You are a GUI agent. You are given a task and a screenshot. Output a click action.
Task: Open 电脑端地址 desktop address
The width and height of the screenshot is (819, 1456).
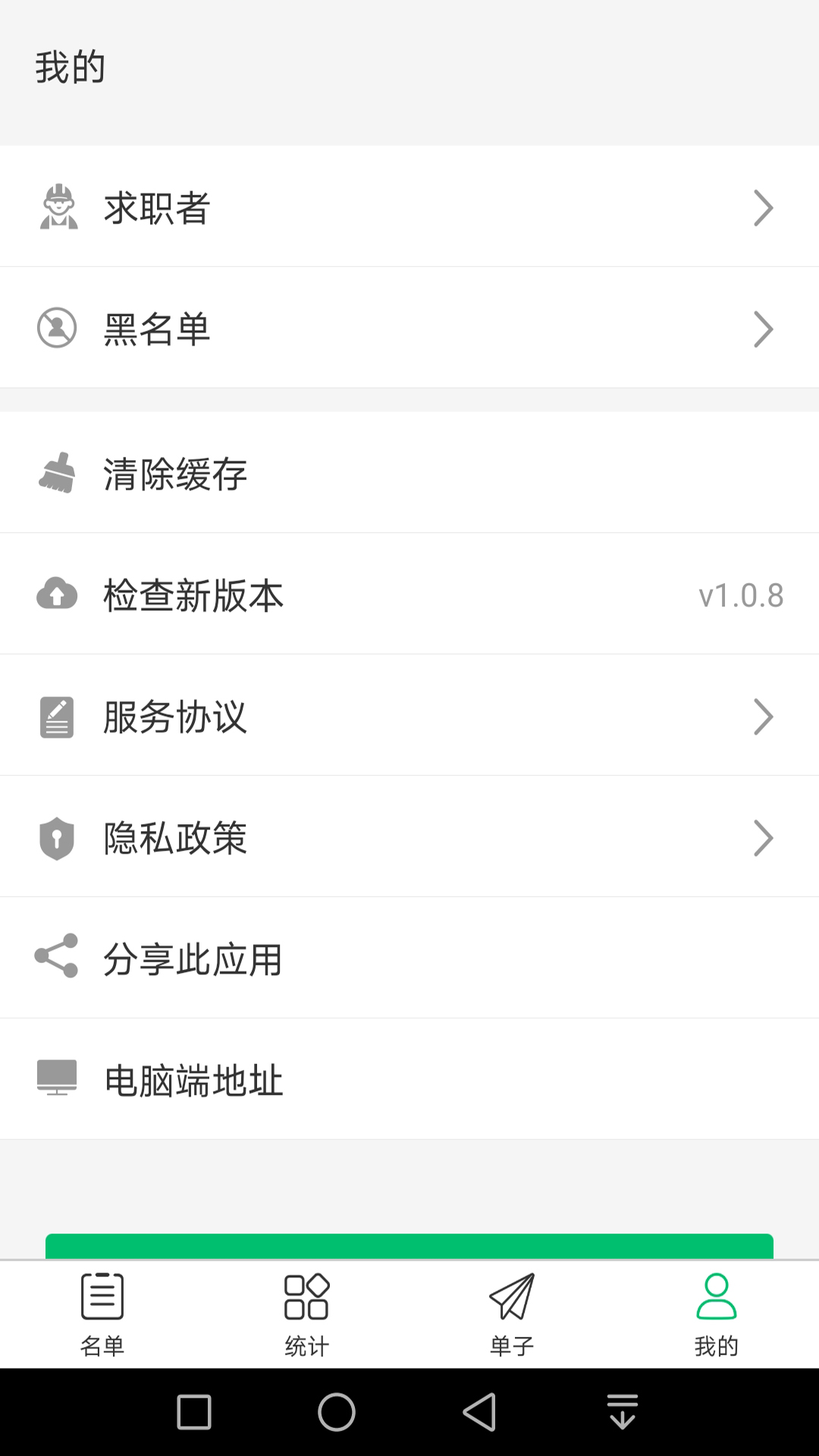(x=409, y=1080)
